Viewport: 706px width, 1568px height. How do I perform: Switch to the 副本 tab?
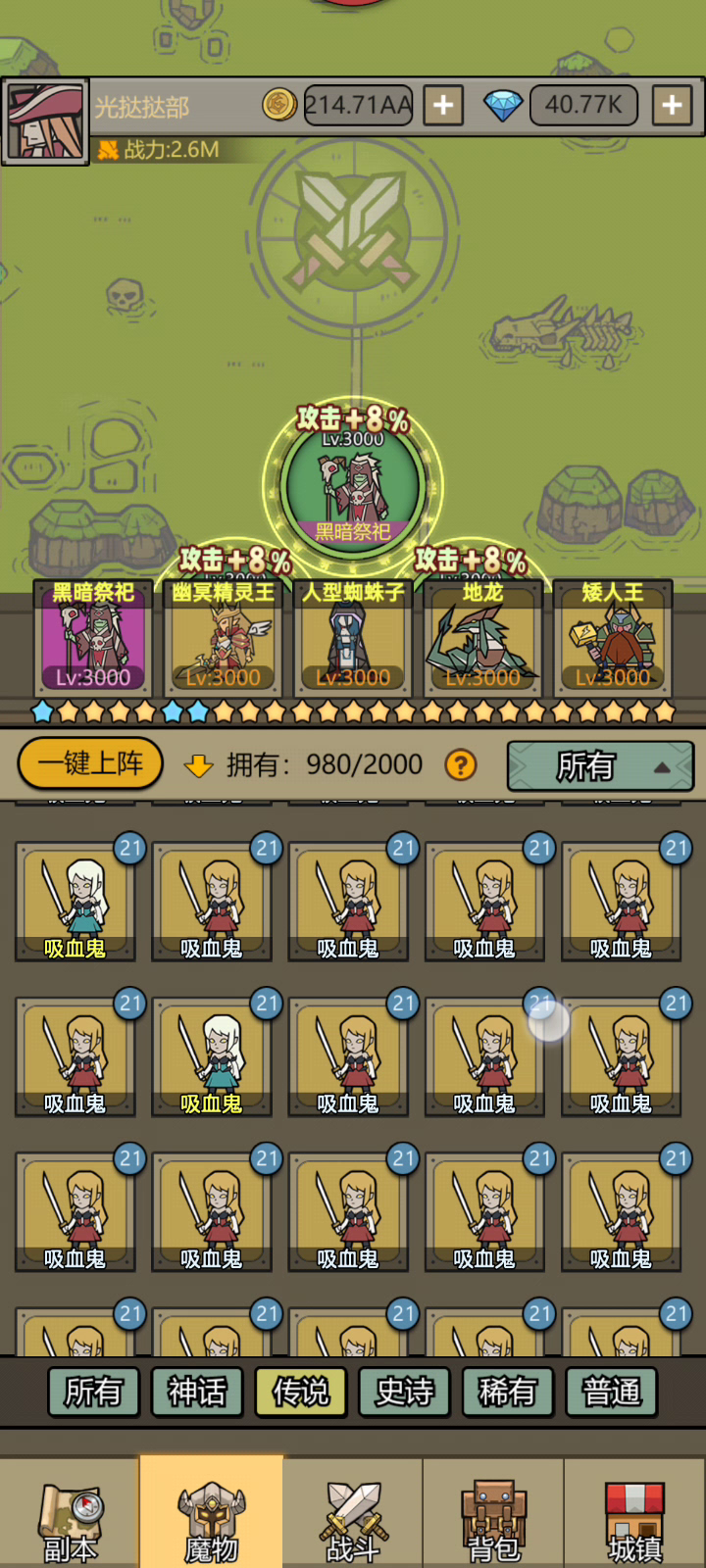tap(70, 1514)
